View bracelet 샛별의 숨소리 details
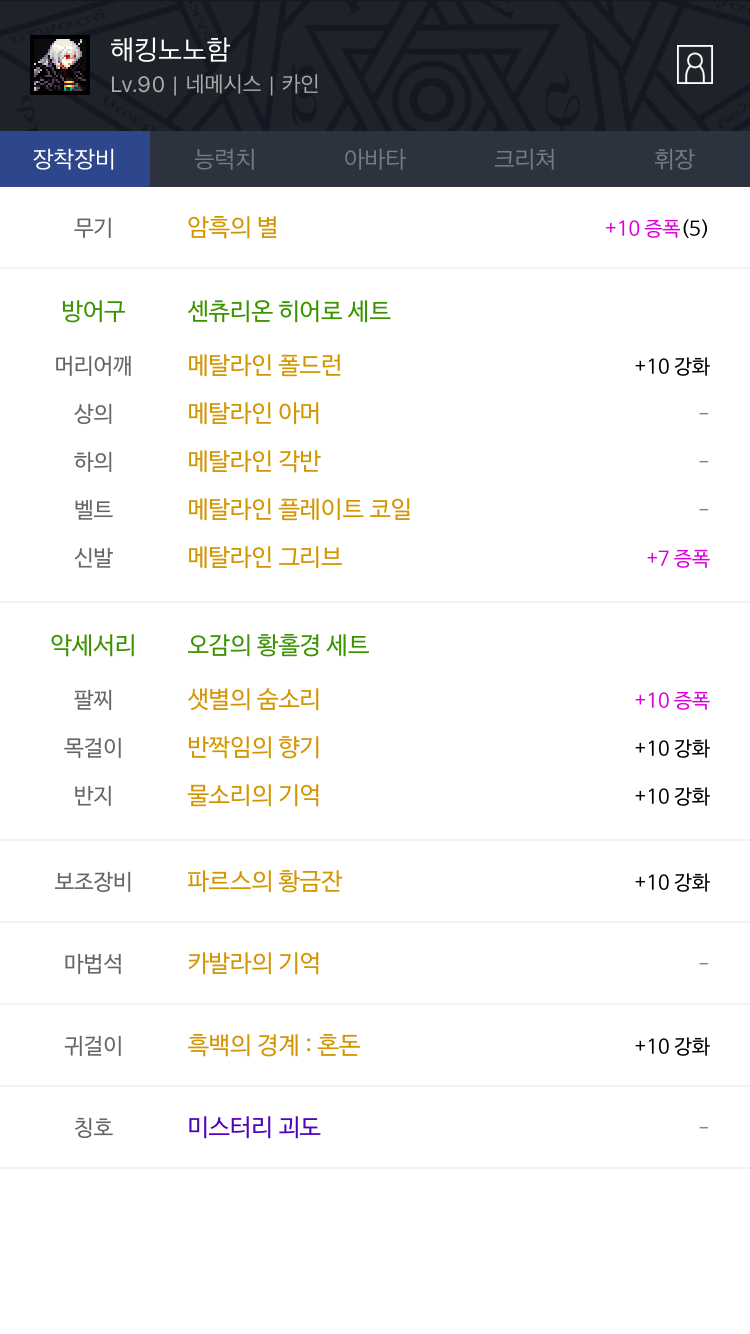Viewport: 750px width, 1334px height. pos(254,699)
